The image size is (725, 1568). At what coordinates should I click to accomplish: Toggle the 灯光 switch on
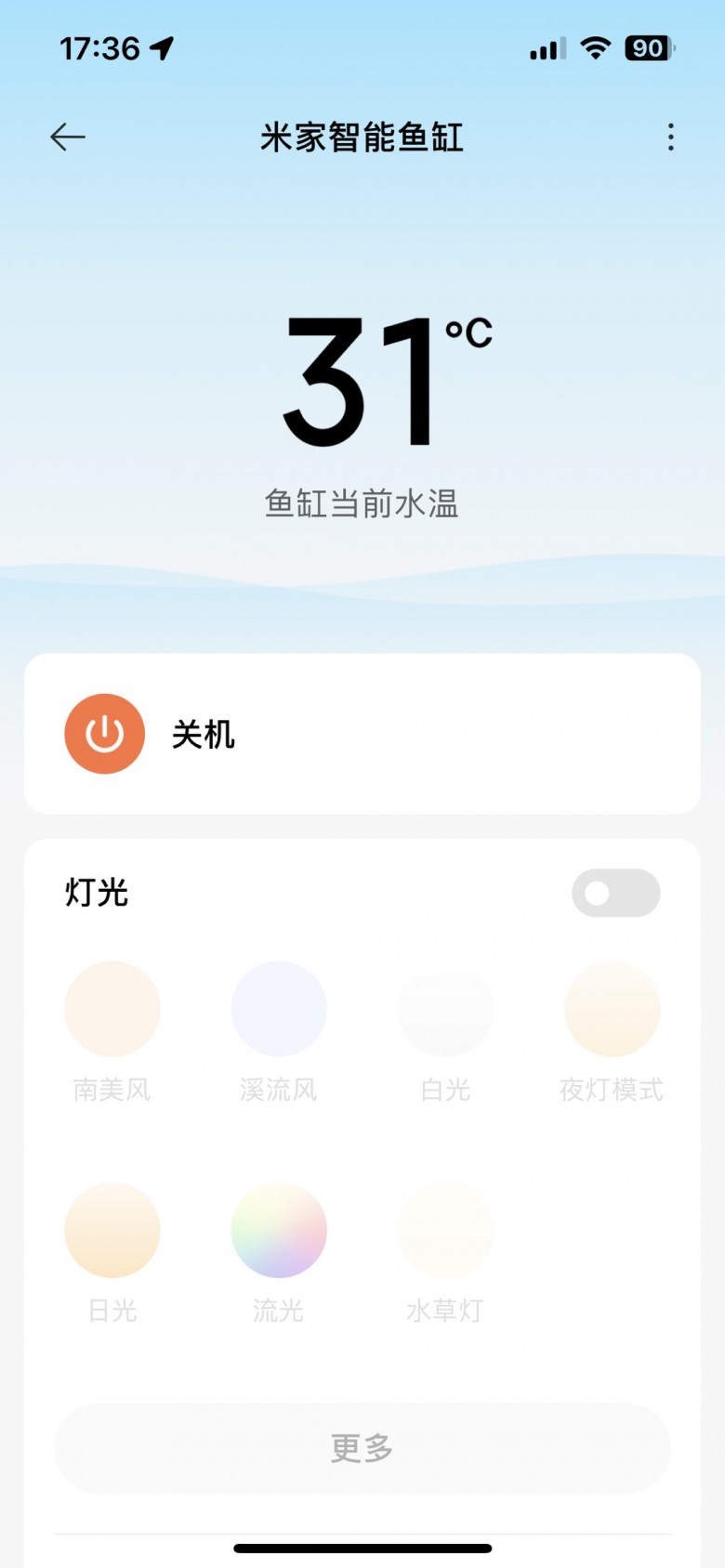615,893
